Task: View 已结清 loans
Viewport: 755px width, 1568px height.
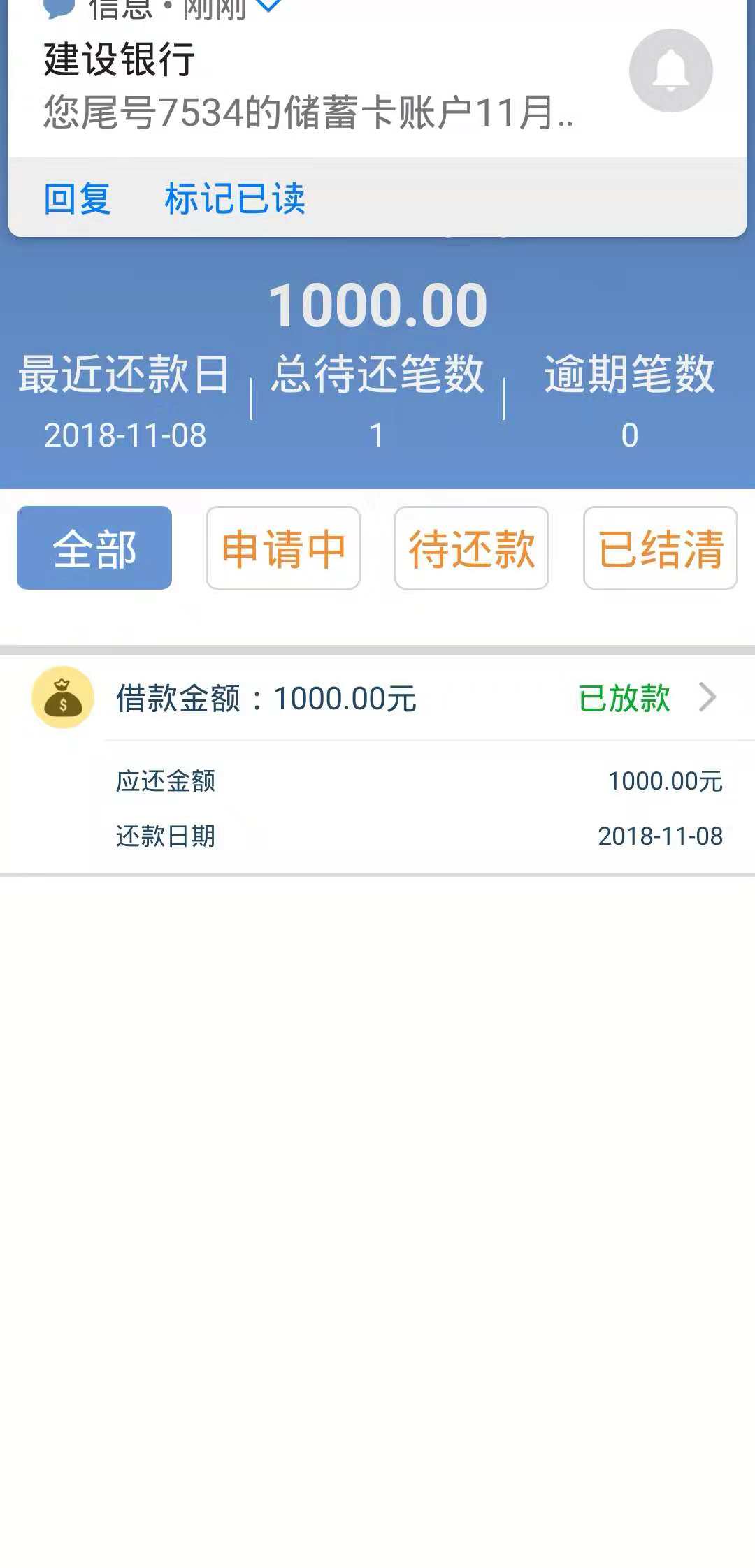Action: click(x=661, y=548)
